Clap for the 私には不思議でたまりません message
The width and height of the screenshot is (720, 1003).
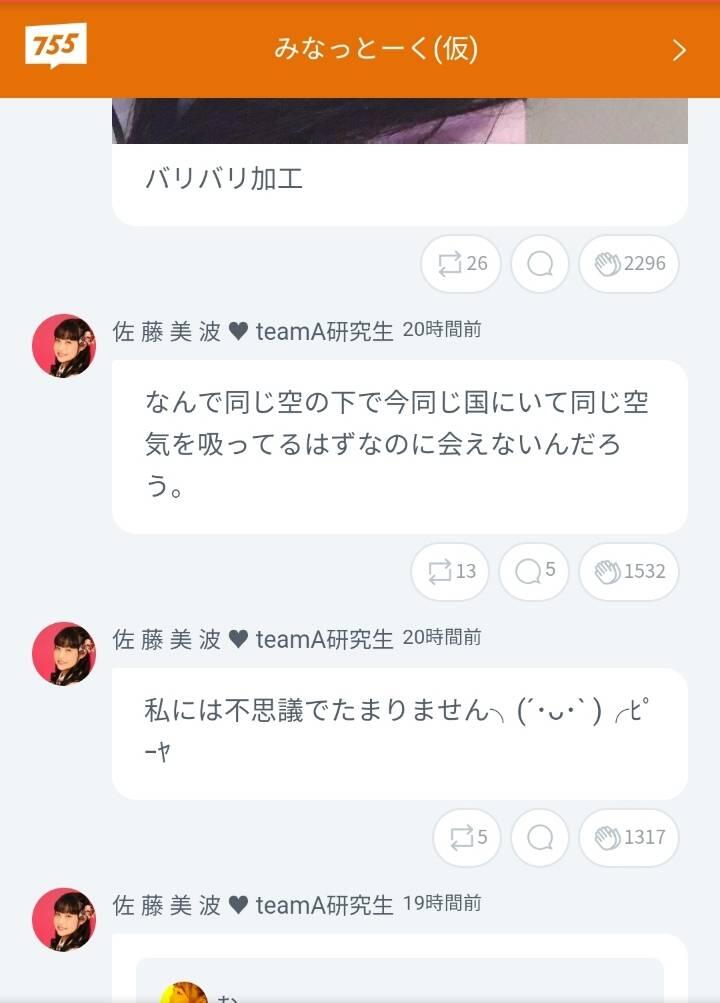pos(629,837)
